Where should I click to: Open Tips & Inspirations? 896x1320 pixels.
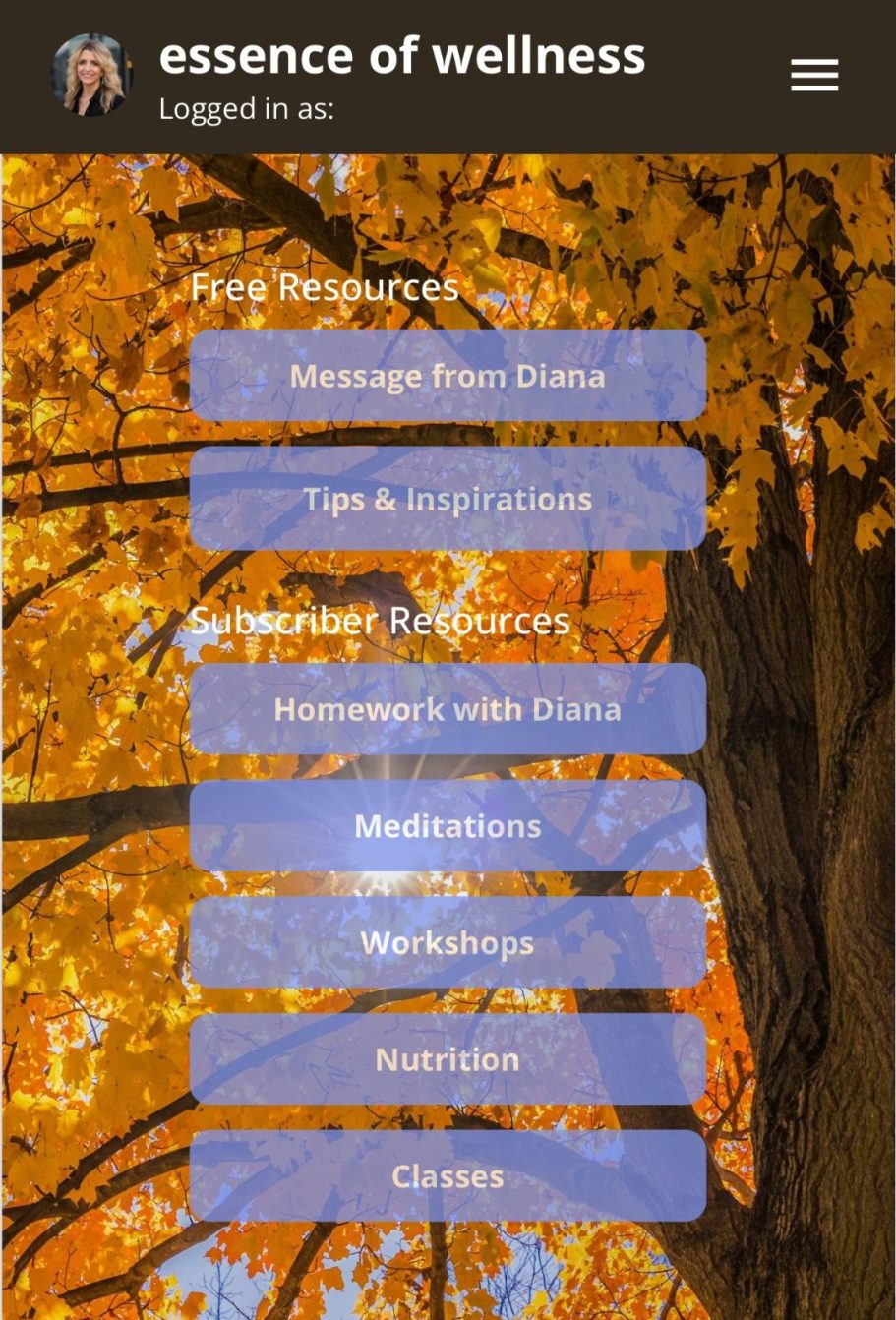pos(448,499)
